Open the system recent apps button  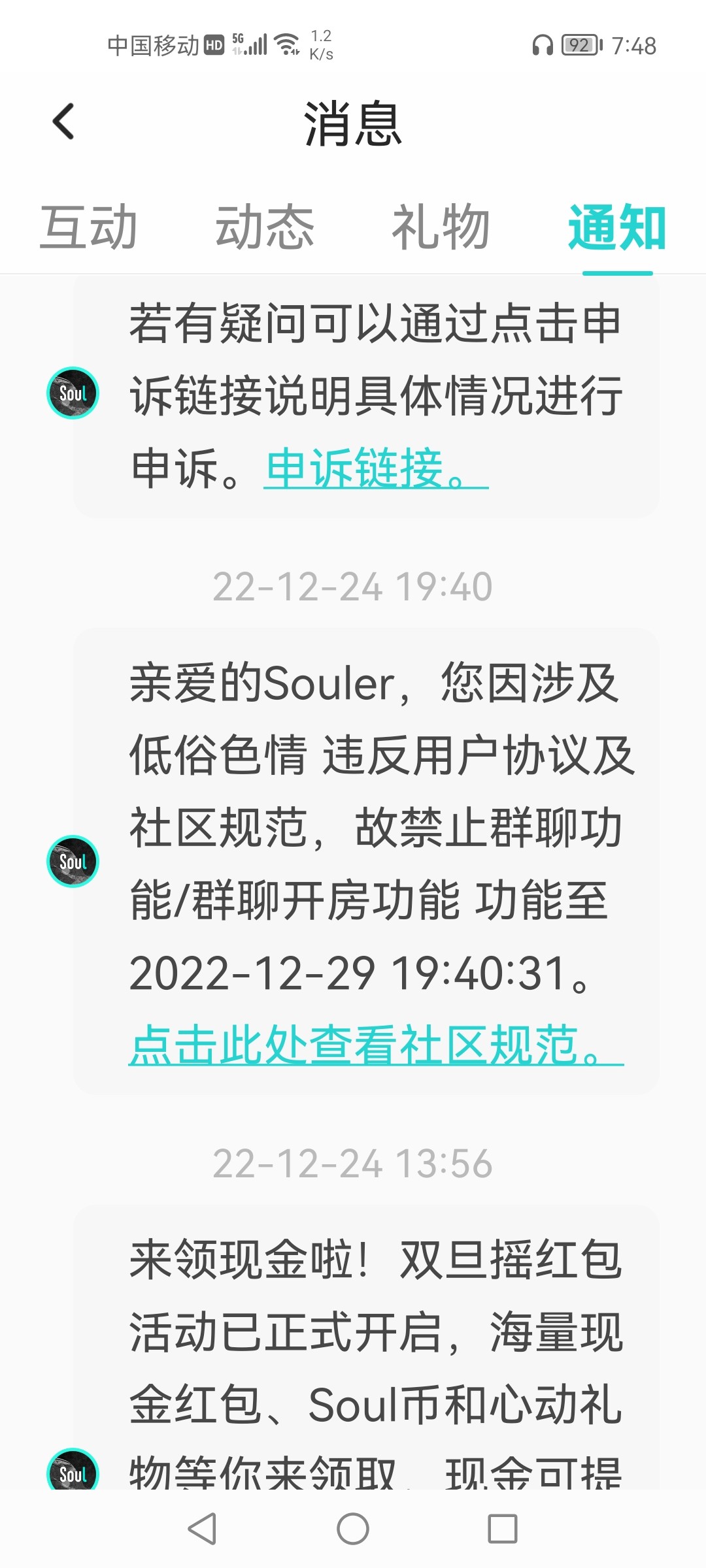pyautogui.click(x=503, y=1529)
